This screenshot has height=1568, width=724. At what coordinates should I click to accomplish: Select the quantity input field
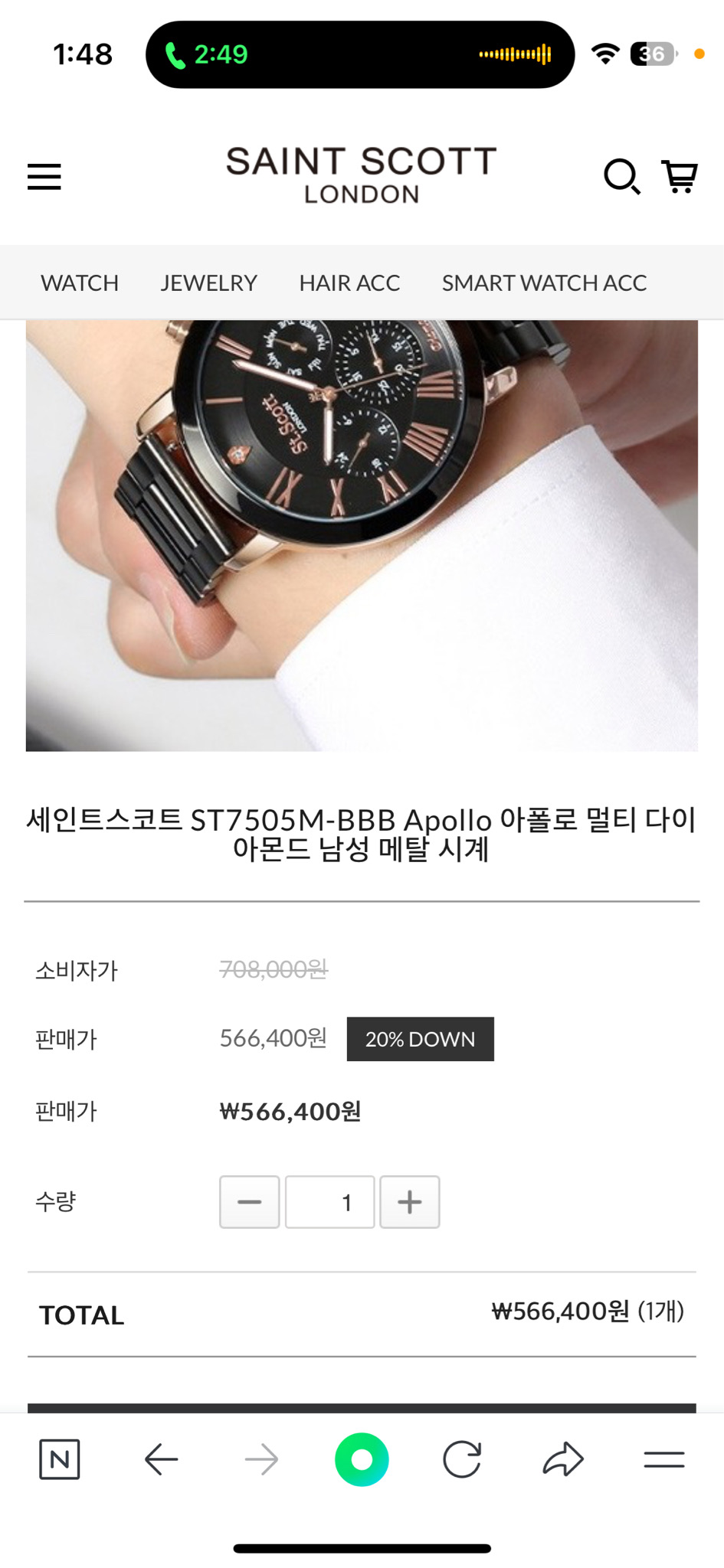329,1201
